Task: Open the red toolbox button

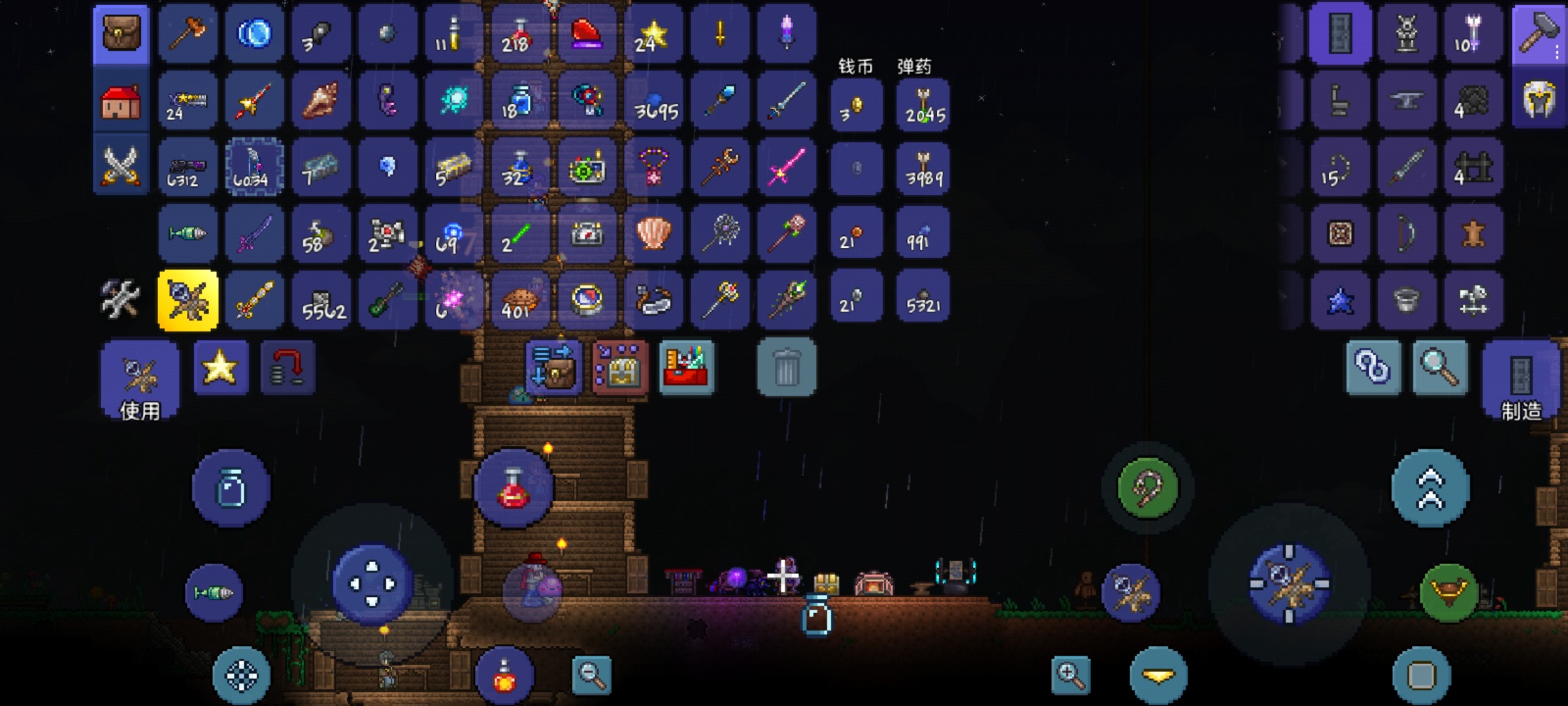Action: point(686,367)
